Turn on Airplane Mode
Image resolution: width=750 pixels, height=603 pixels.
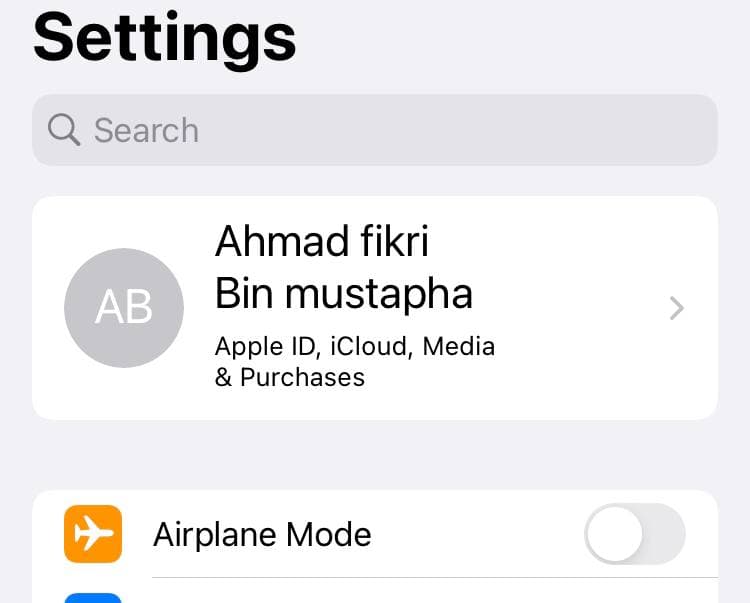pos(634,534)
